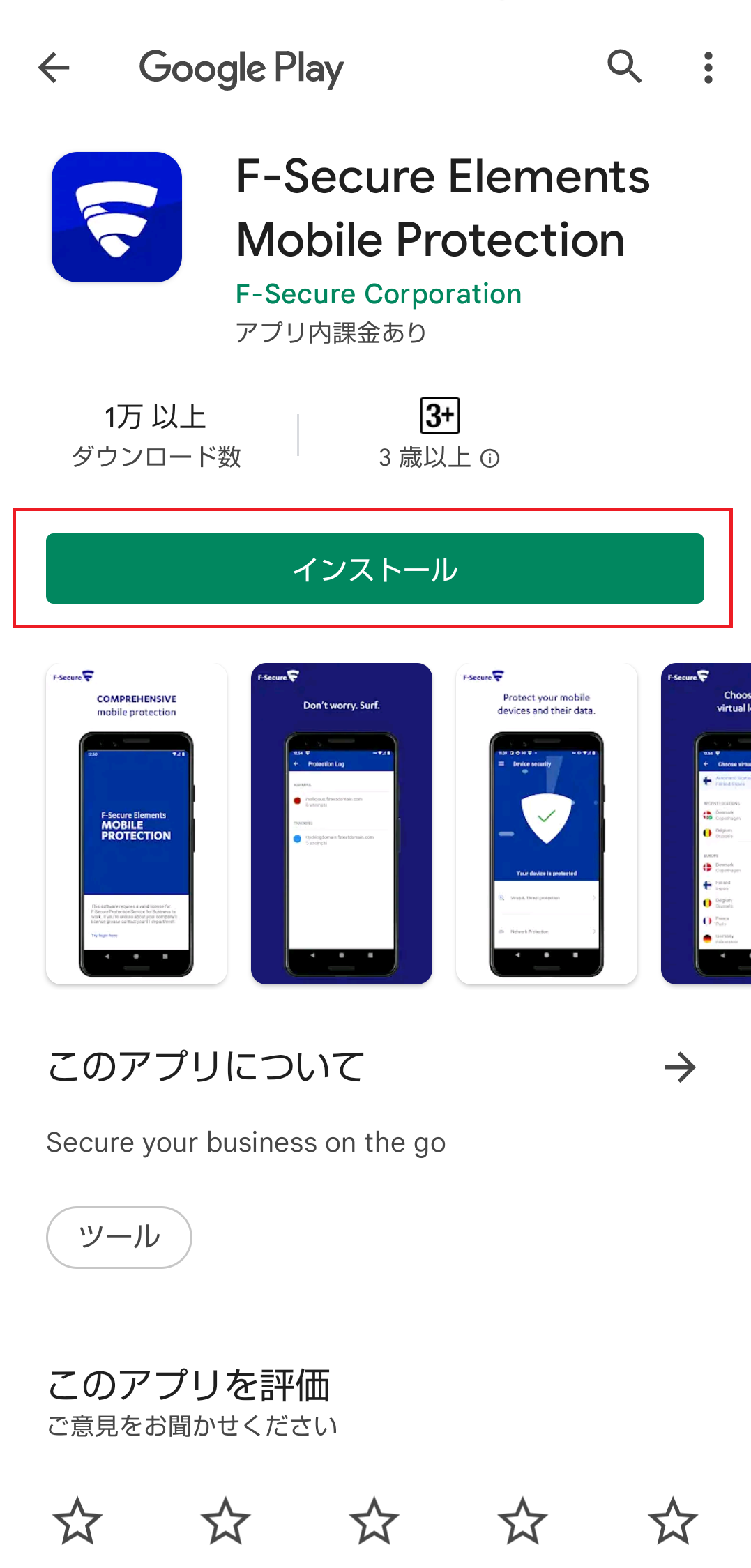Open the three-dot overflow menu
Screen dimensions: 751x1568
tap(708, 68)
